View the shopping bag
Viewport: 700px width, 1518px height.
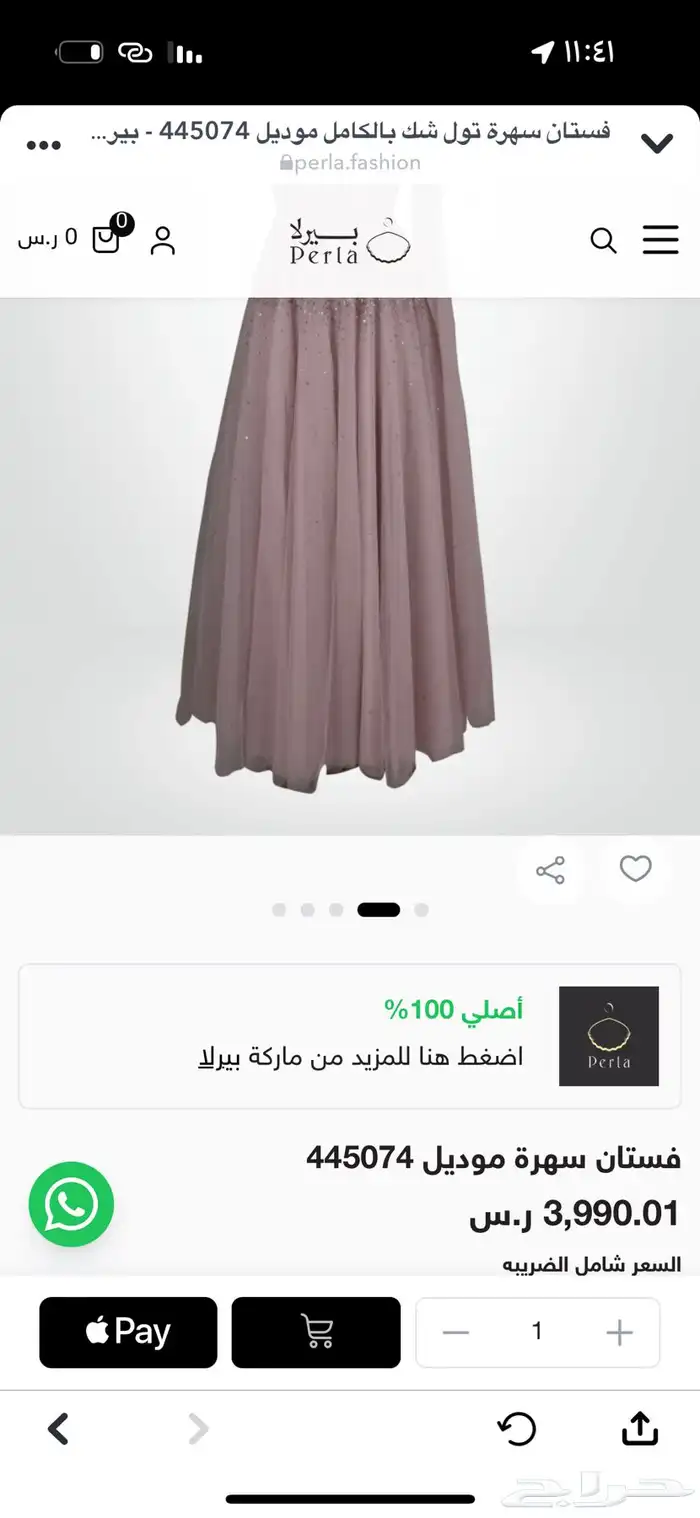coord(106,239)
